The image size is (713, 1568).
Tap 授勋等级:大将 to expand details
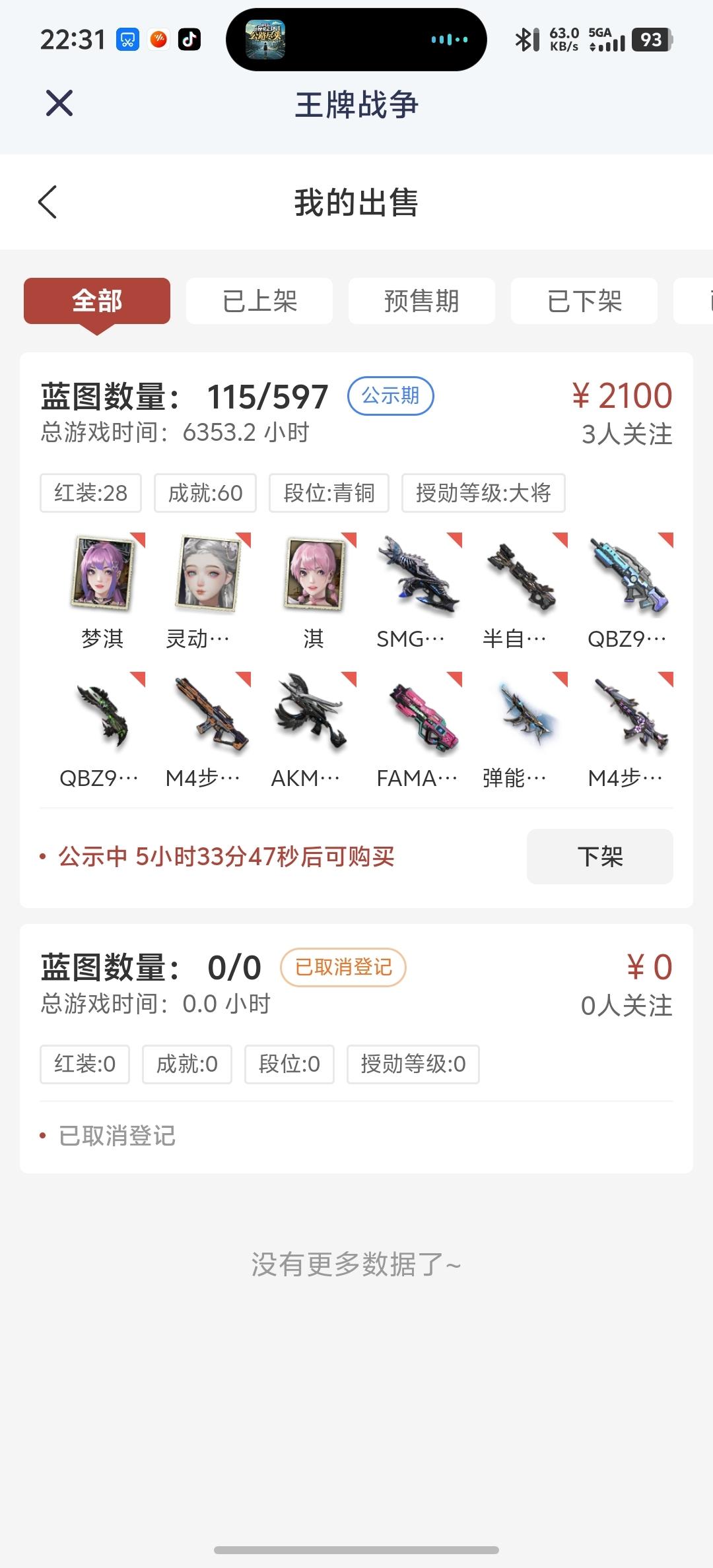[x=483, y=494]
